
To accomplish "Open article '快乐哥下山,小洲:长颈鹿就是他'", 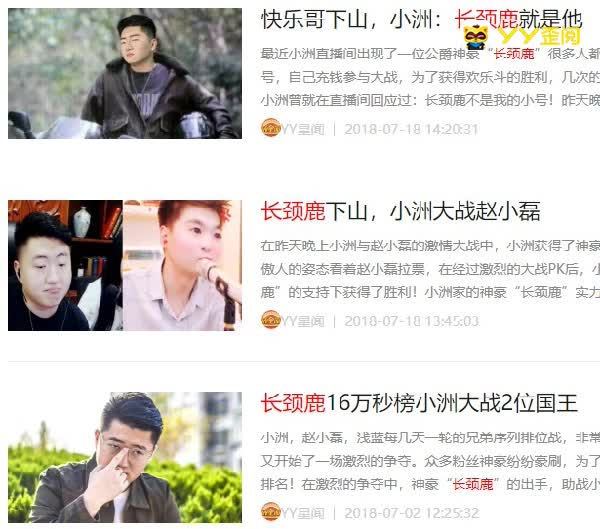I will 420,19.
